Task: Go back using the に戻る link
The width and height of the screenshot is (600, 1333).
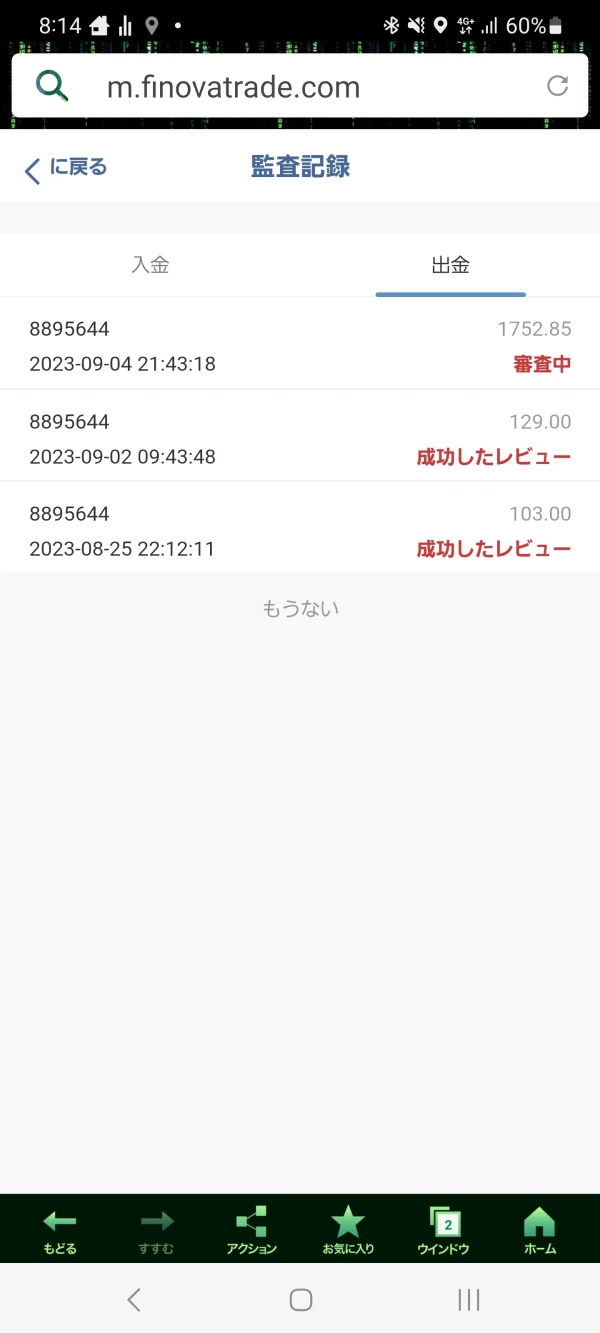Action: 66,168
